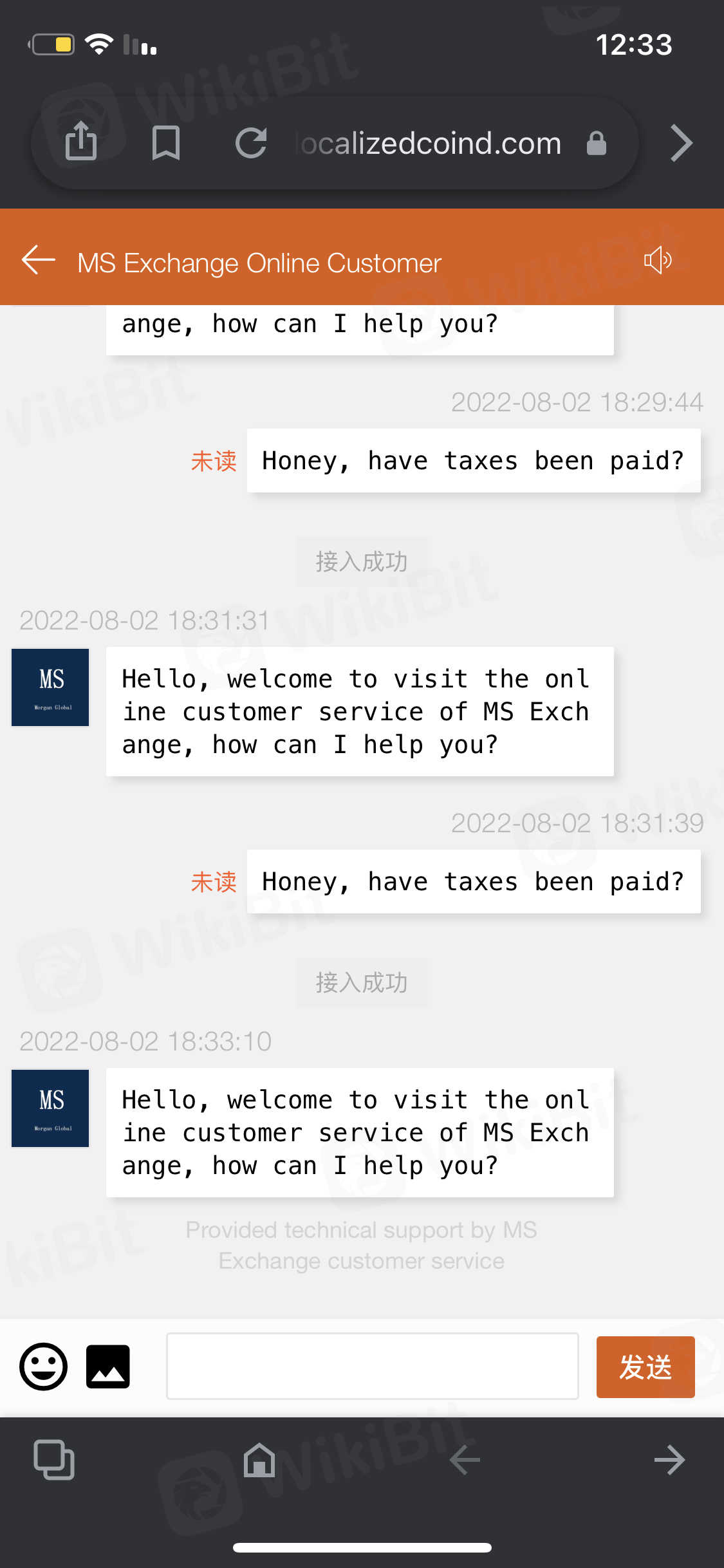
Task: Navigate forward with bottom arrow
Action: pos(669,1459)
